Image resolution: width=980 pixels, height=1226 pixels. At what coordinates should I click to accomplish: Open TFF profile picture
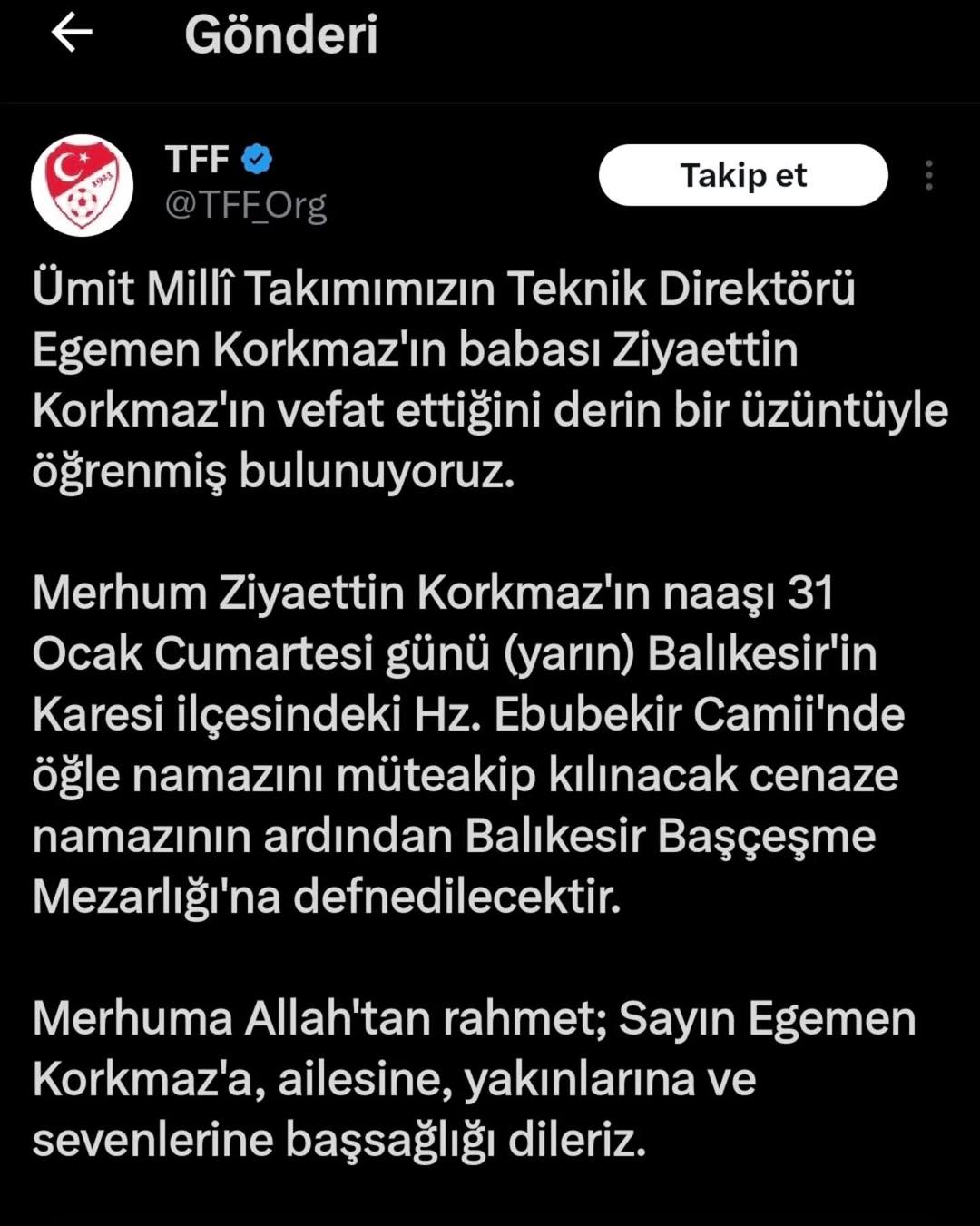(83, 185)
